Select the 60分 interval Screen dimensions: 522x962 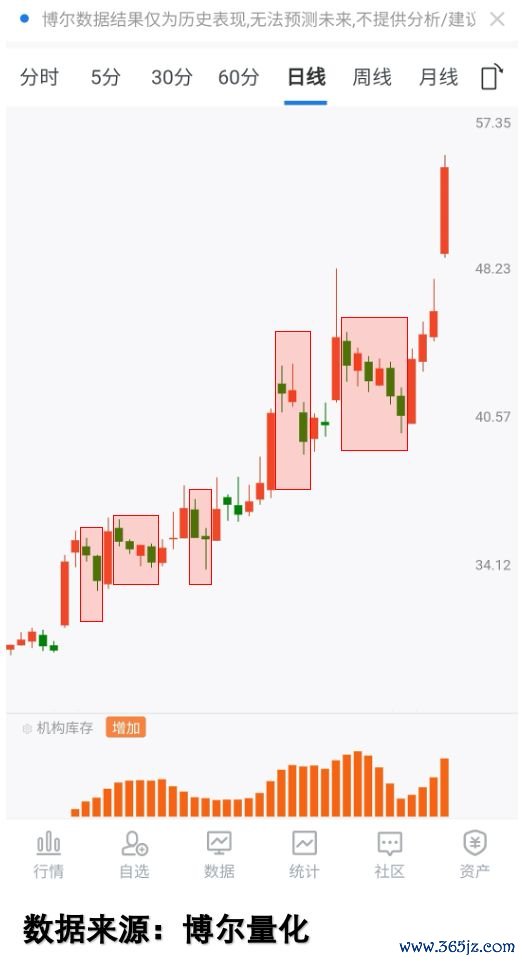coord(239,77)
